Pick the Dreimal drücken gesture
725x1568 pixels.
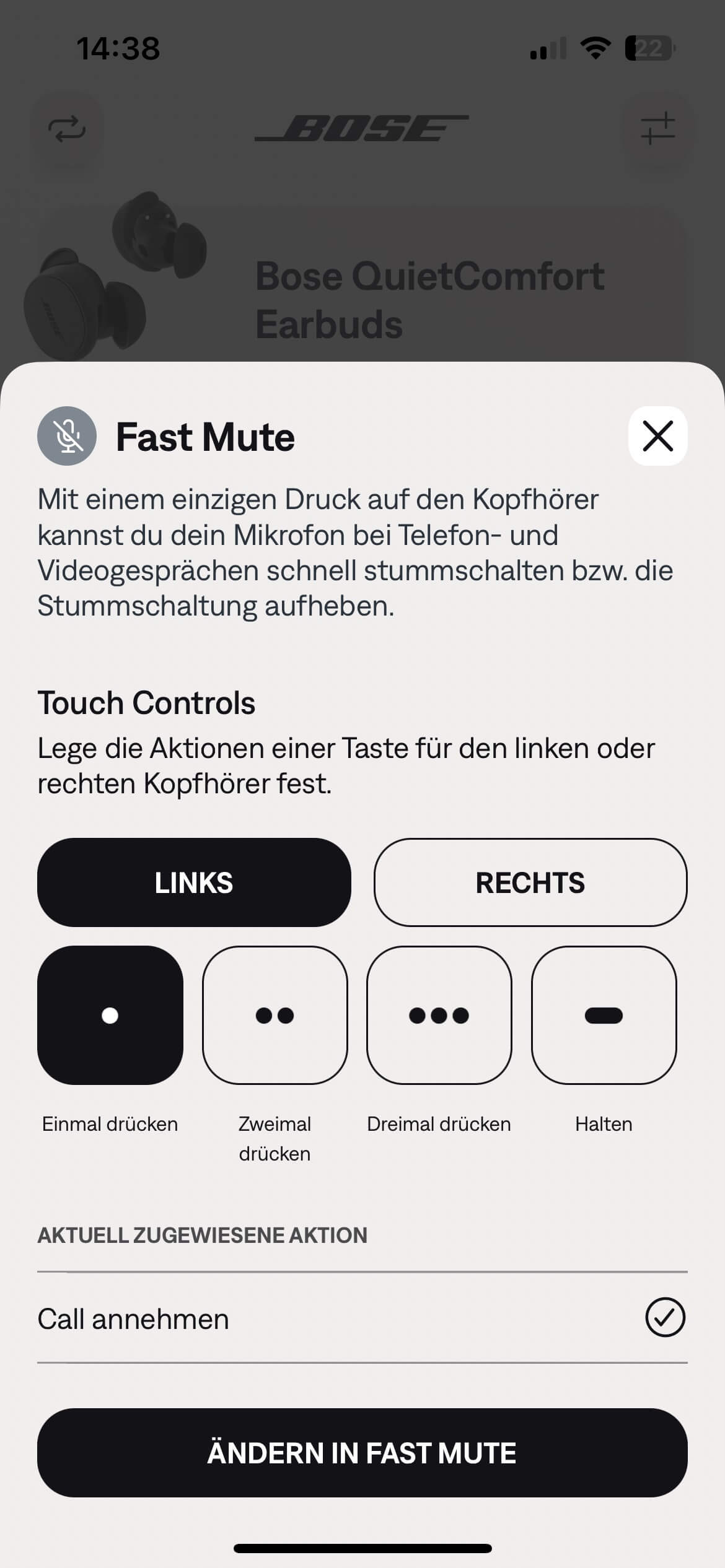pyautogui.click(x=439, y=1015)
